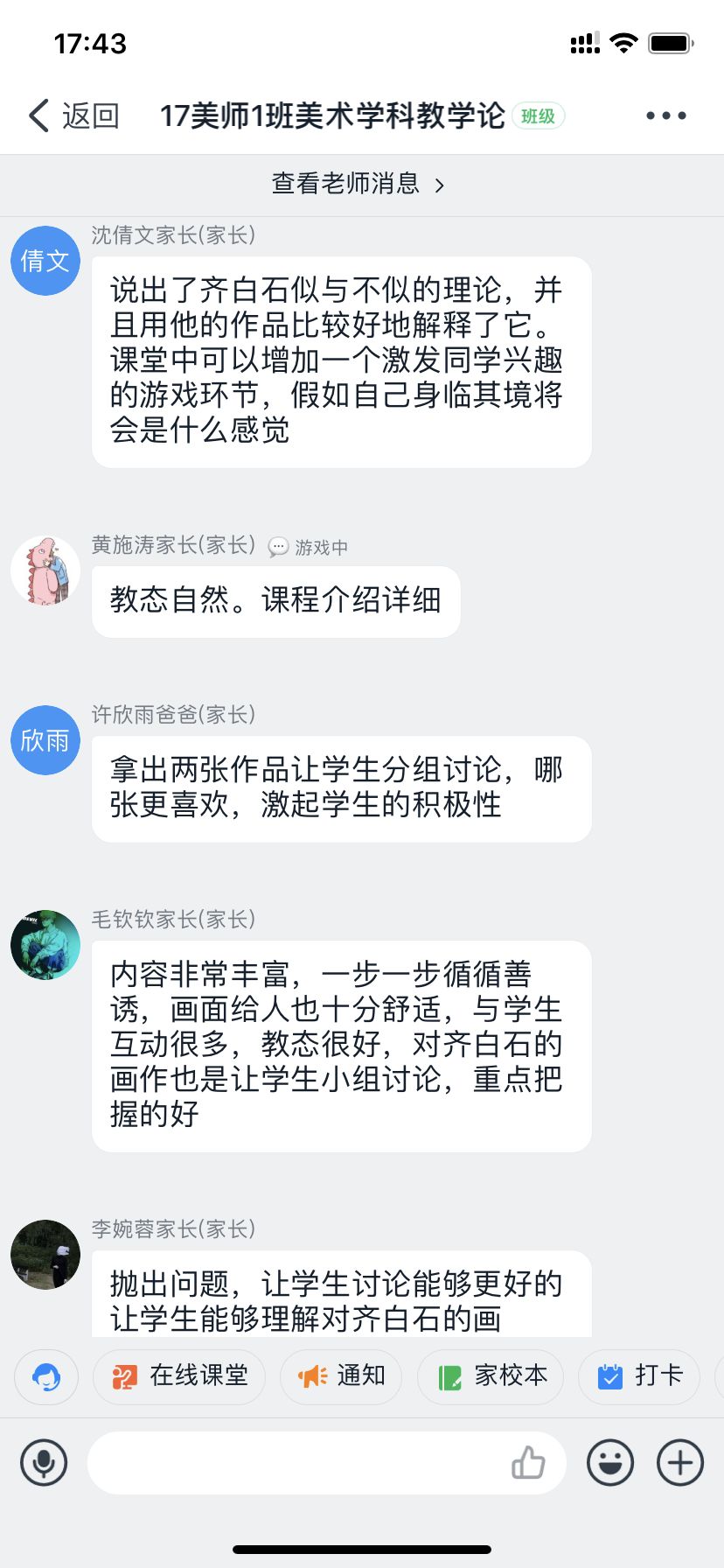View 黄施涛家长's avatar profile
This screenshot has height=1568, width=724.
point(45,570)
